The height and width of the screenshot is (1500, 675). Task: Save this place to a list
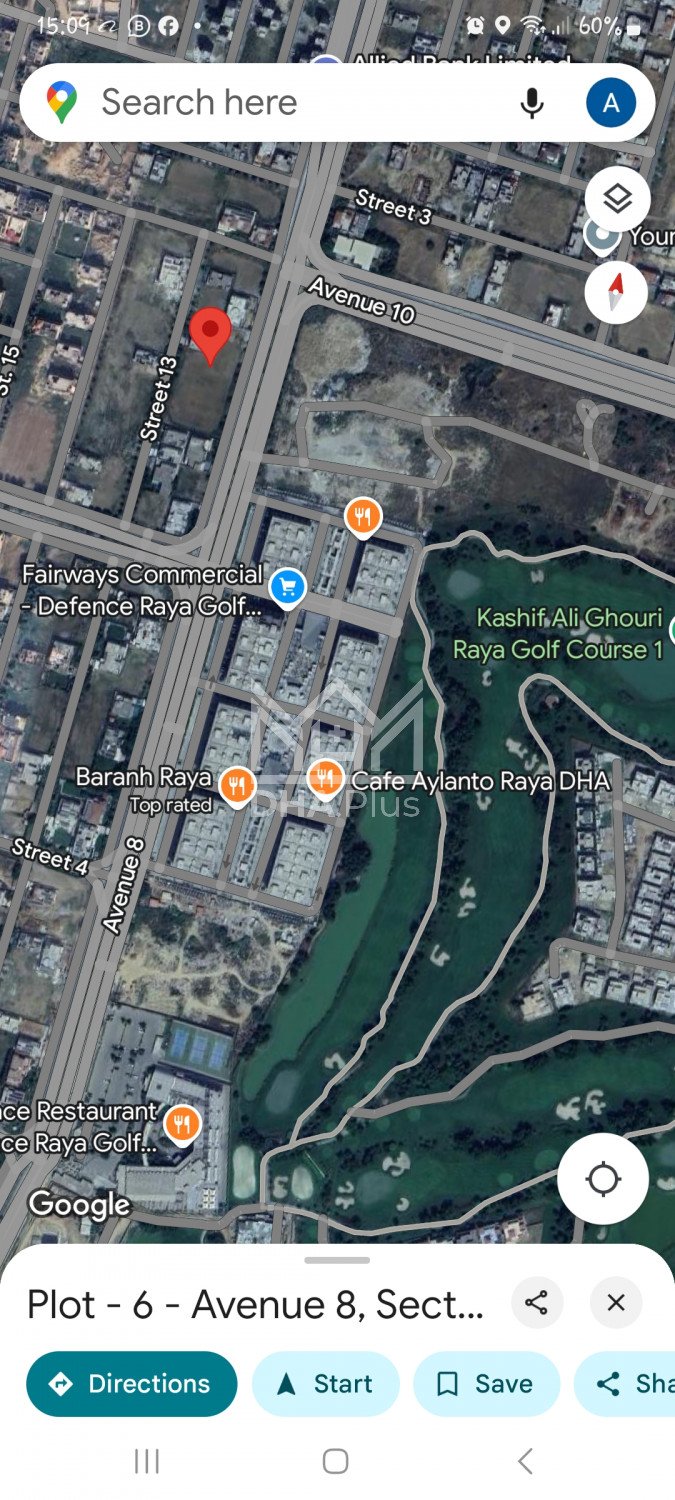[485, 1384]
